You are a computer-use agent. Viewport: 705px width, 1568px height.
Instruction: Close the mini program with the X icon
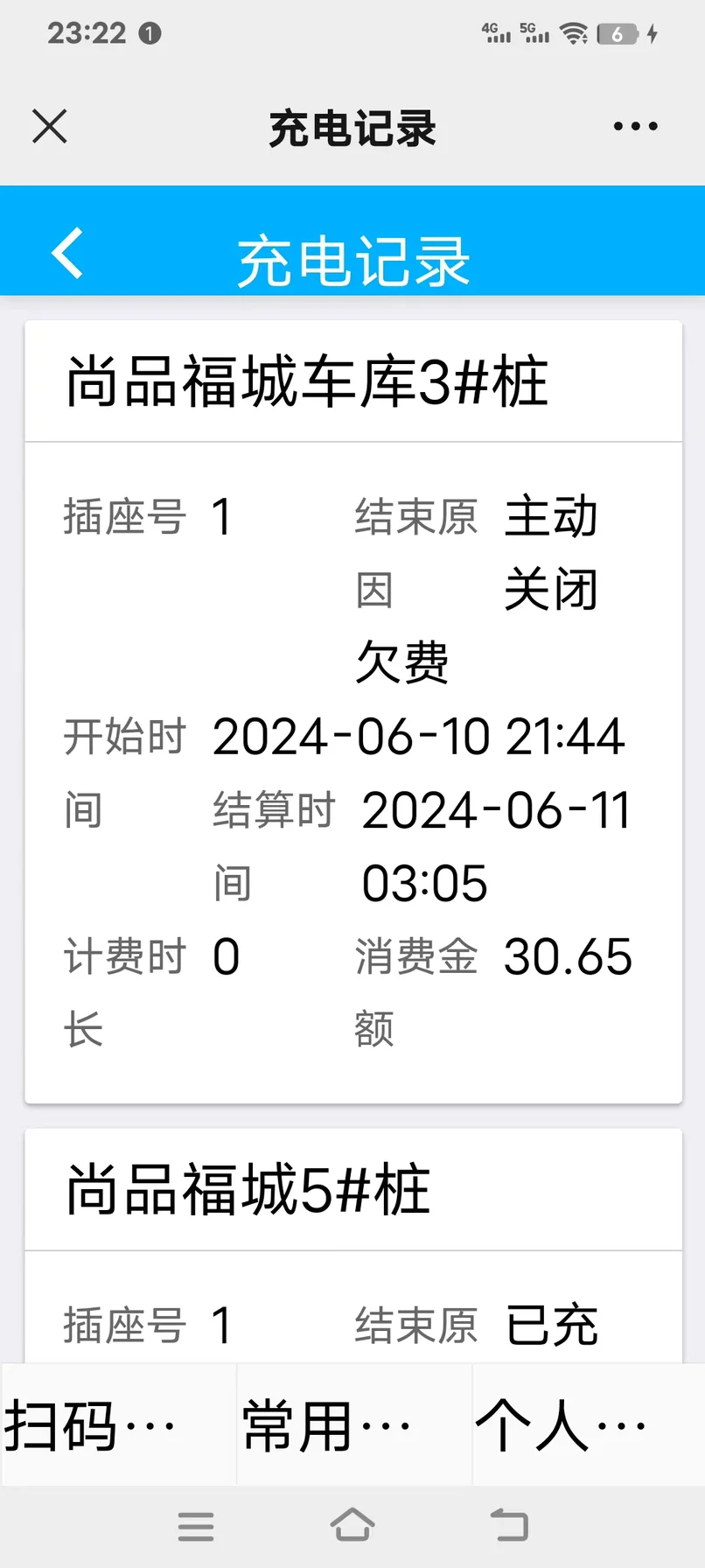pyautogui.click(x=50, y=126)
